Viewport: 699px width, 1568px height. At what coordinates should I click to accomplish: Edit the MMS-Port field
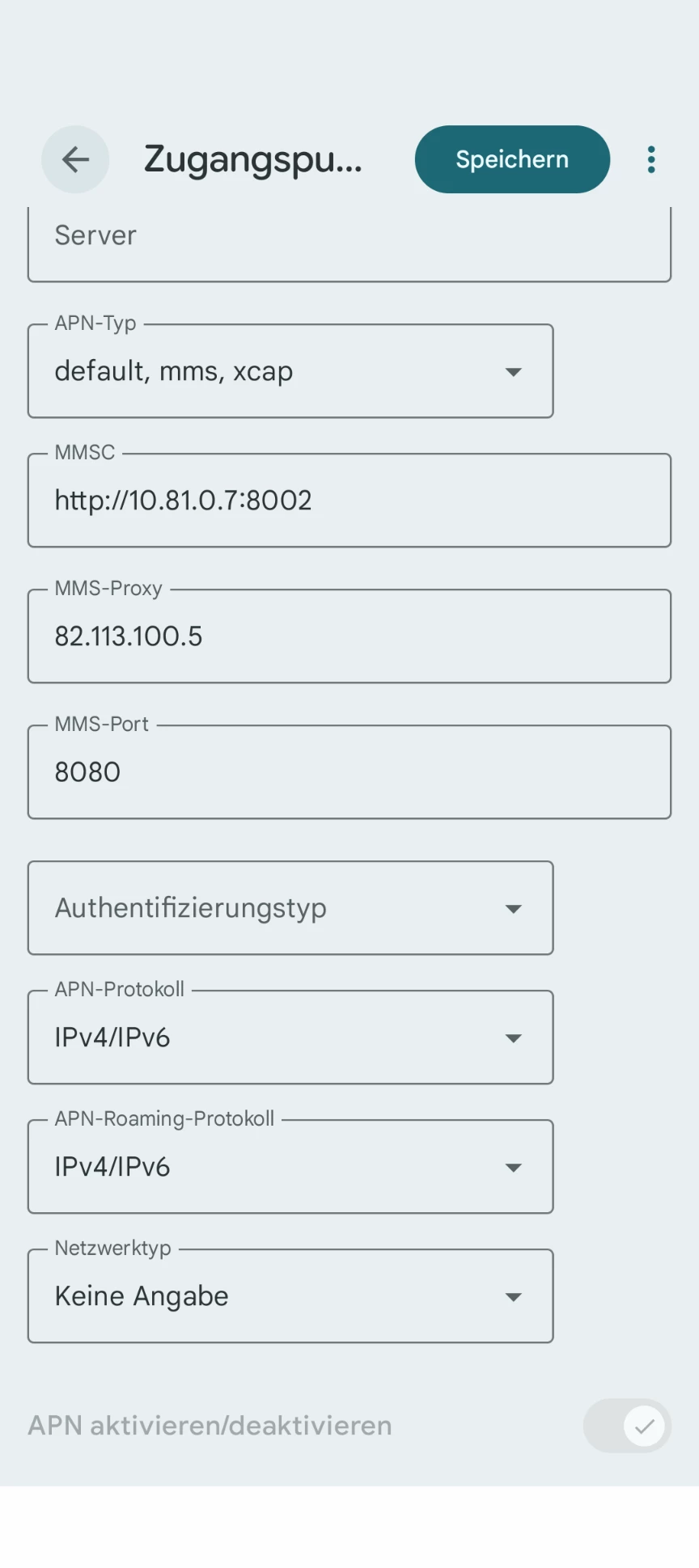349,772
